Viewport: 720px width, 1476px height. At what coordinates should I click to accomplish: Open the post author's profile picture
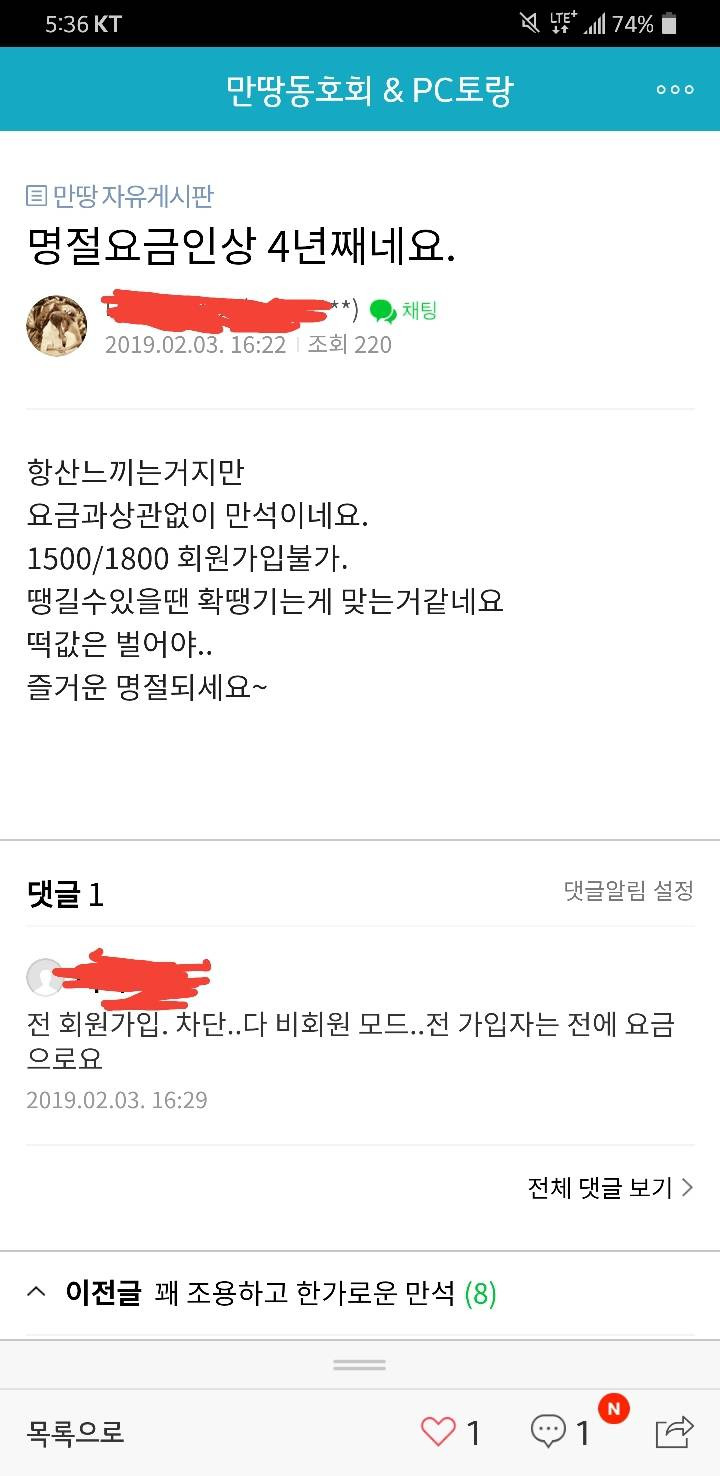pos(56,326)
